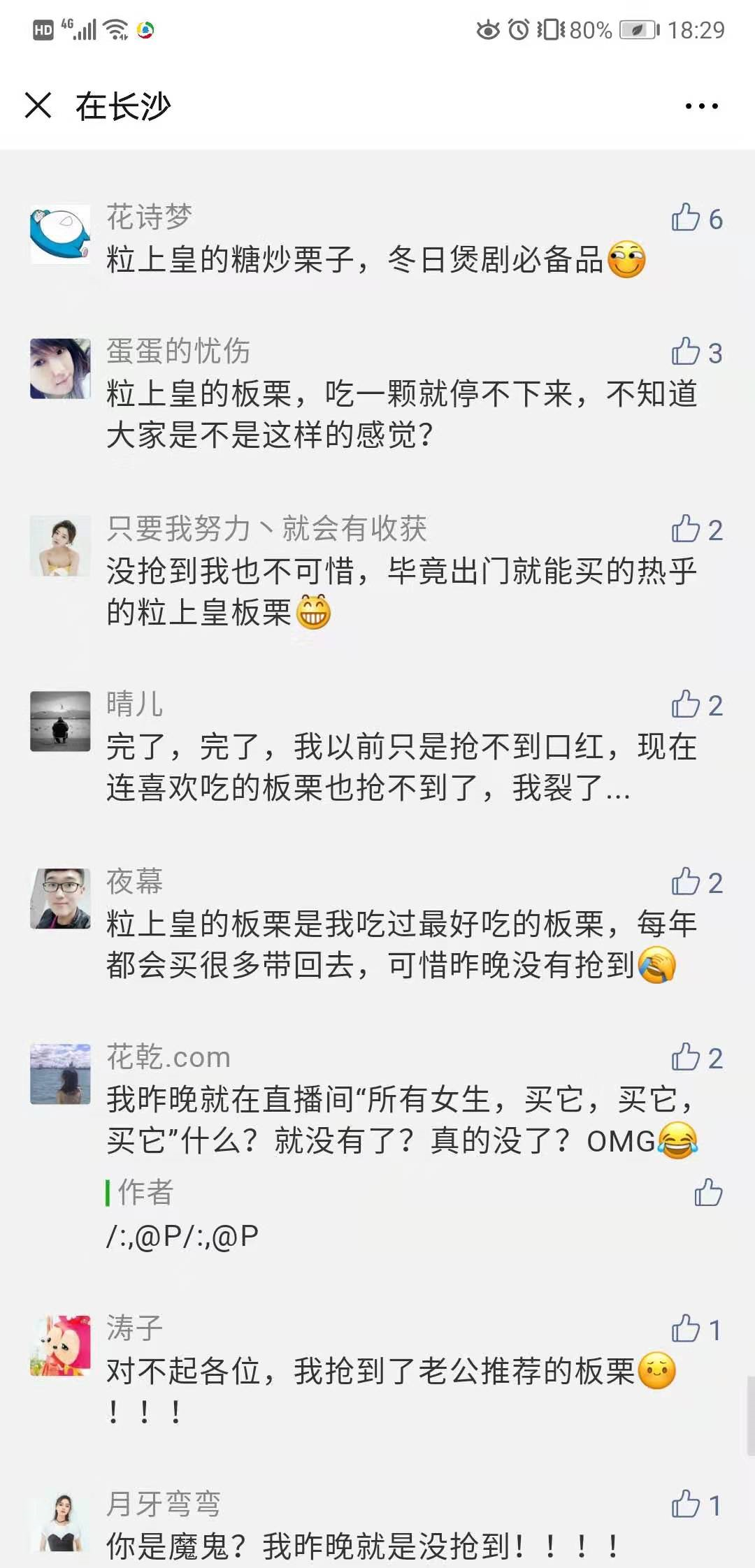Like 蛋蛋的忧伤's comment

(x=686, y=351)
